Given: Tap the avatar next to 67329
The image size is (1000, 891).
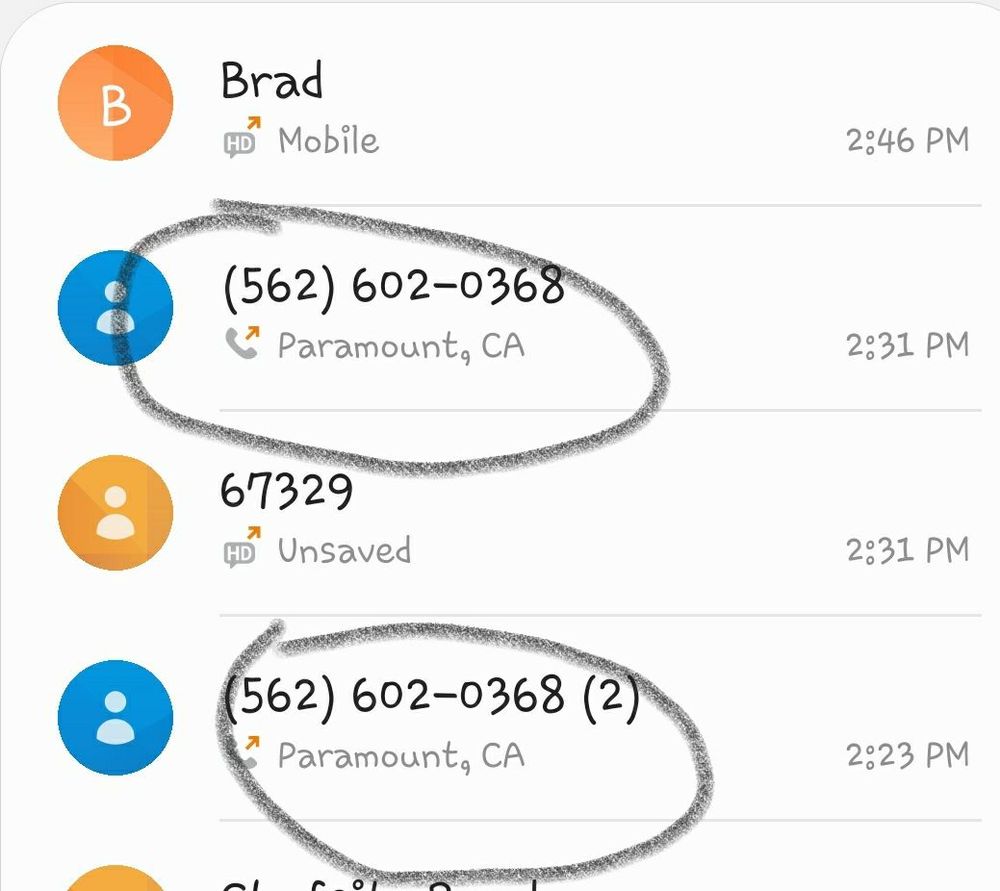Looking at the screenshot, I should (x=115, y=513).
